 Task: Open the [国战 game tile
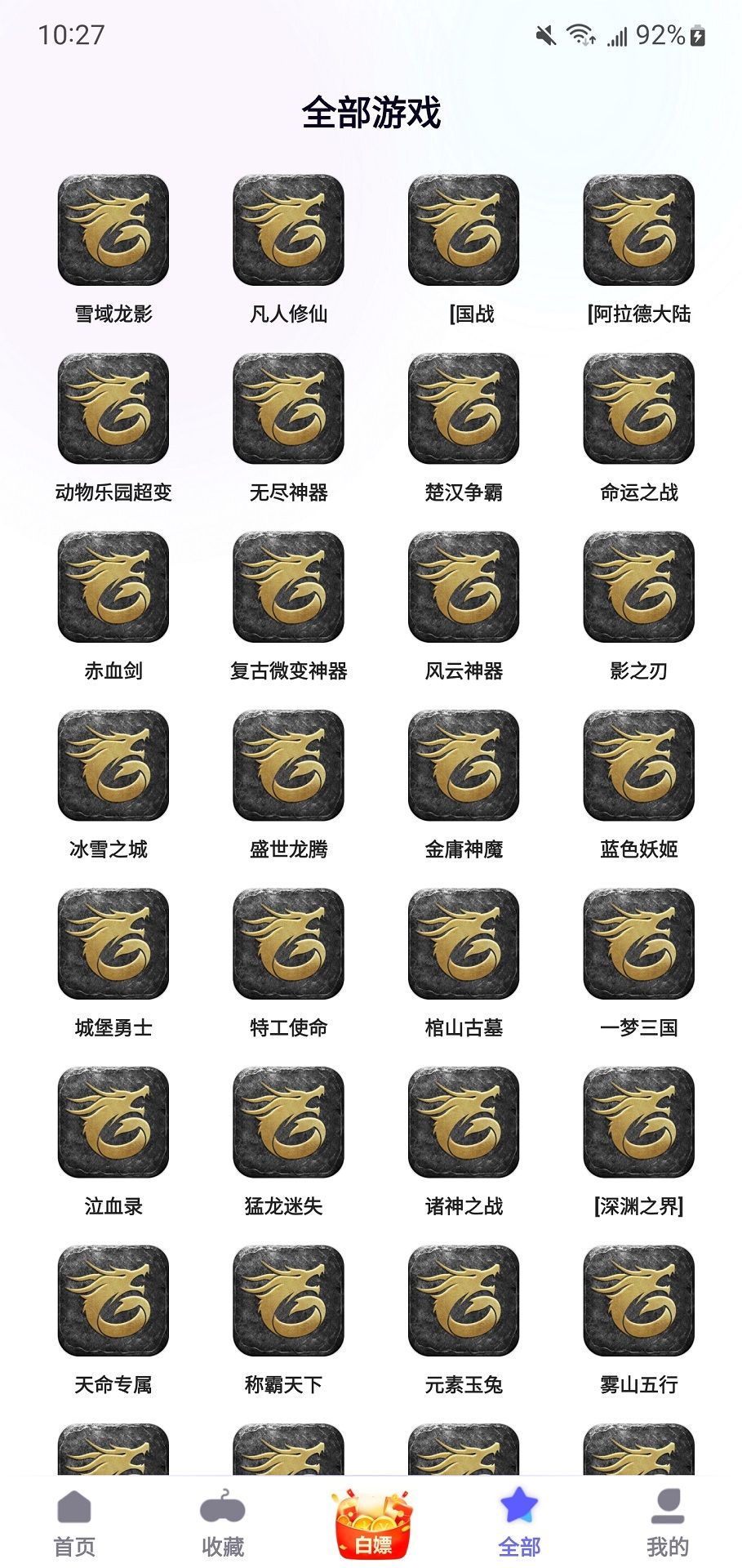coord(464,230)
